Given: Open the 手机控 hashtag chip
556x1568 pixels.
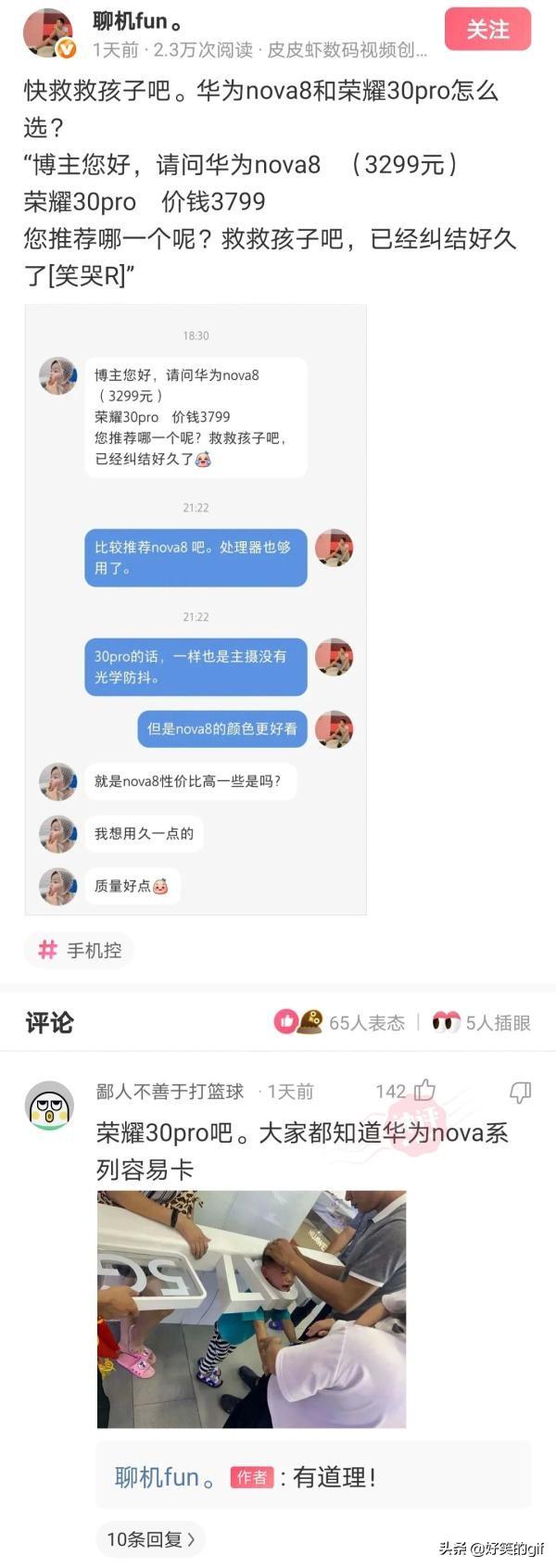Looking at the screenshot, I should click(x=80, y=950).
